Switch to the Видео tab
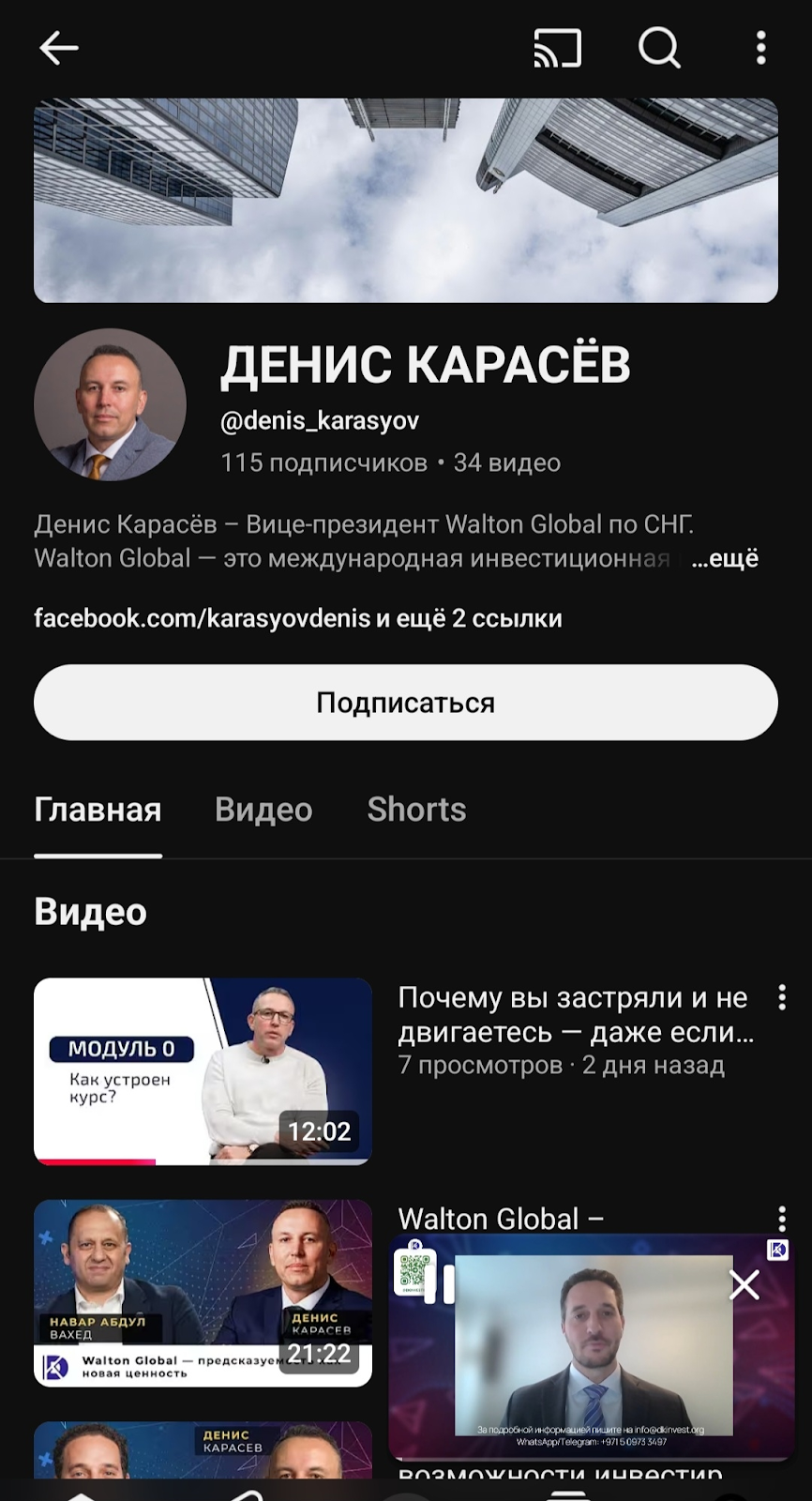 pos(263,810)
